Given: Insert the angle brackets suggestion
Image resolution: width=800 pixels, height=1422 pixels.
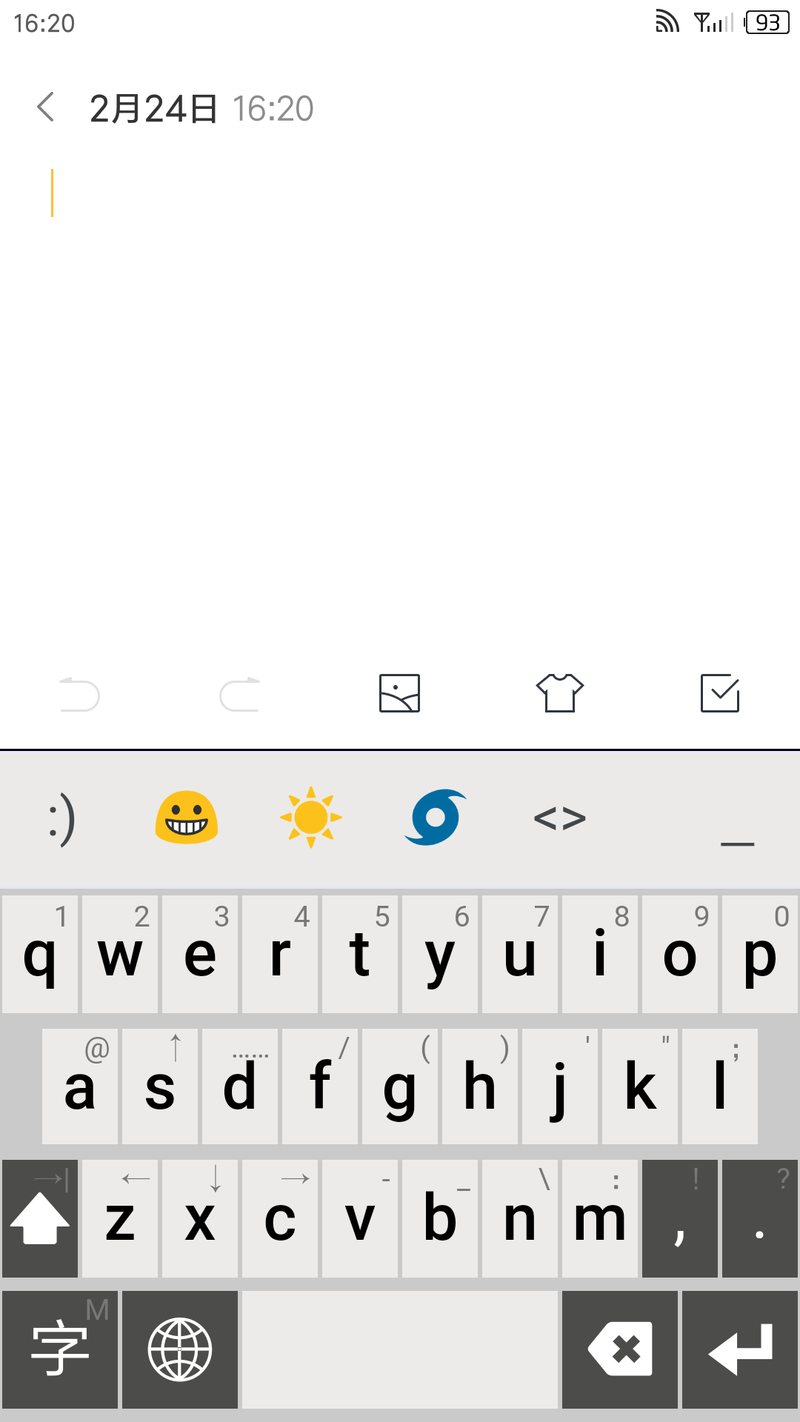Looking at the screenshot, I should pos(559,819).
